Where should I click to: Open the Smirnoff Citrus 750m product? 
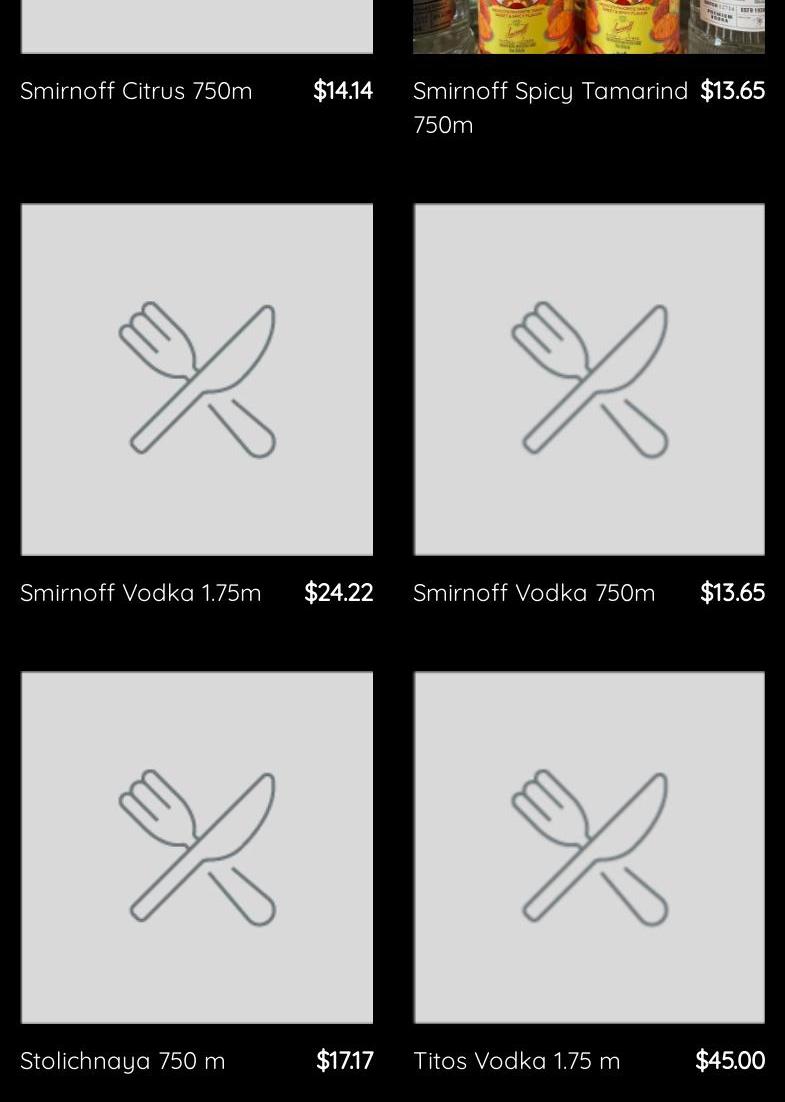click(137, 91)
